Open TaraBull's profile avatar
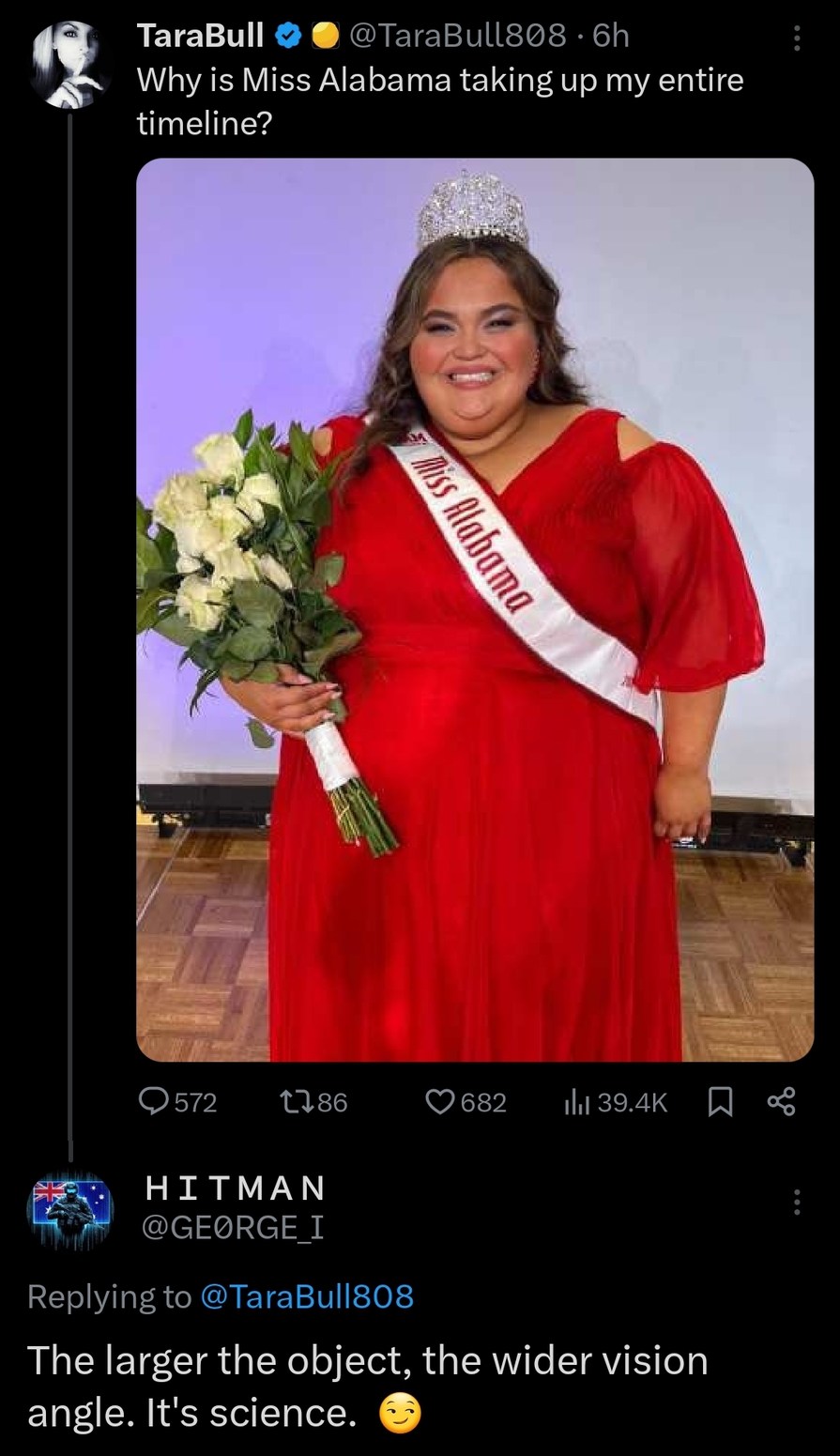 click(x=70, y=66)
